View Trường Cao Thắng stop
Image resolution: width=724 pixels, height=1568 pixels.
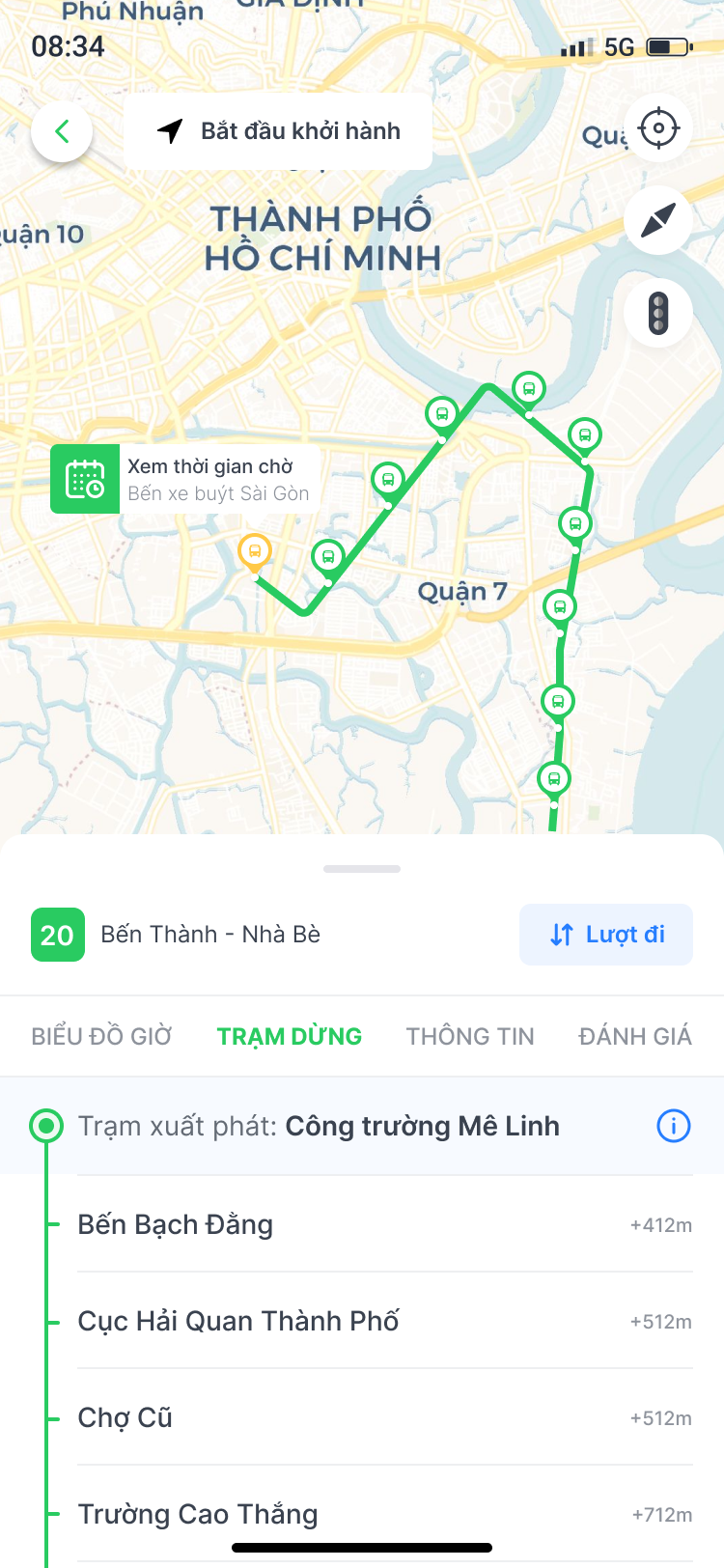198,1514
